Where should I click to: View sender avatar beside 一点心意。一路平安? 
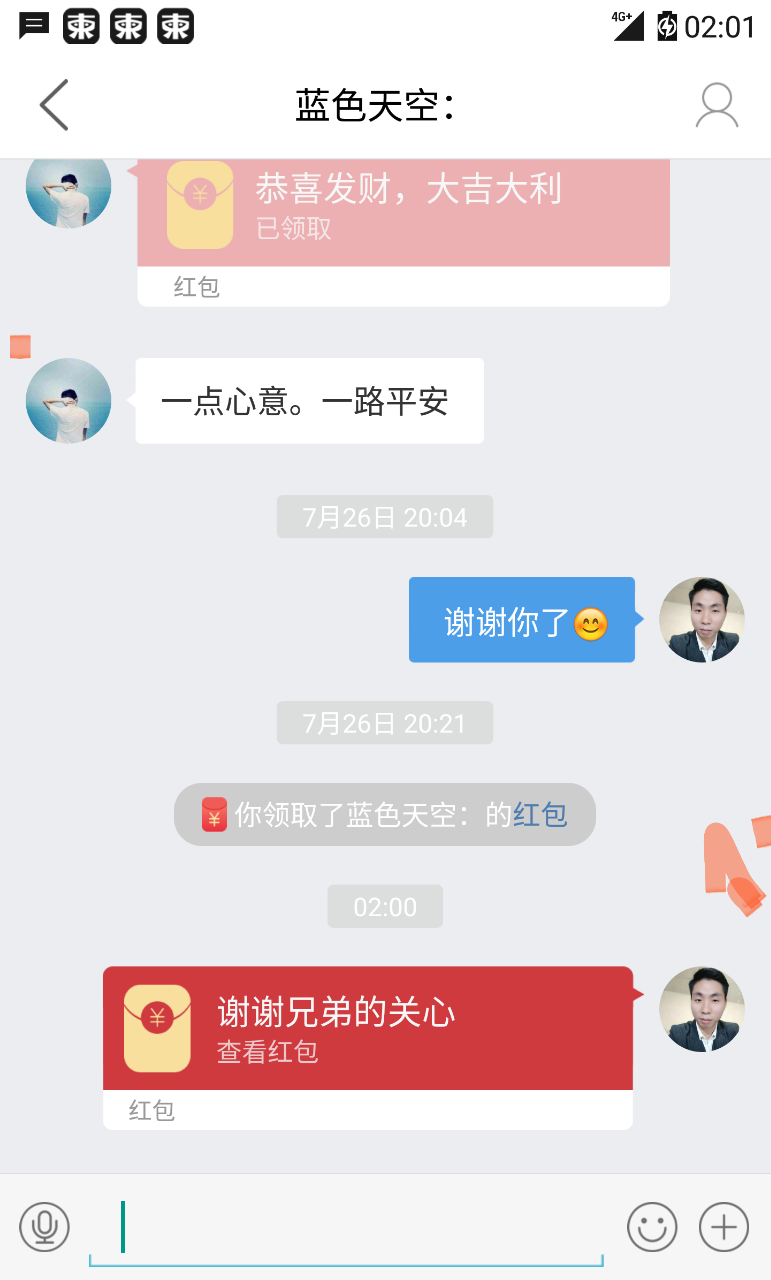click(x=68, y=401)
